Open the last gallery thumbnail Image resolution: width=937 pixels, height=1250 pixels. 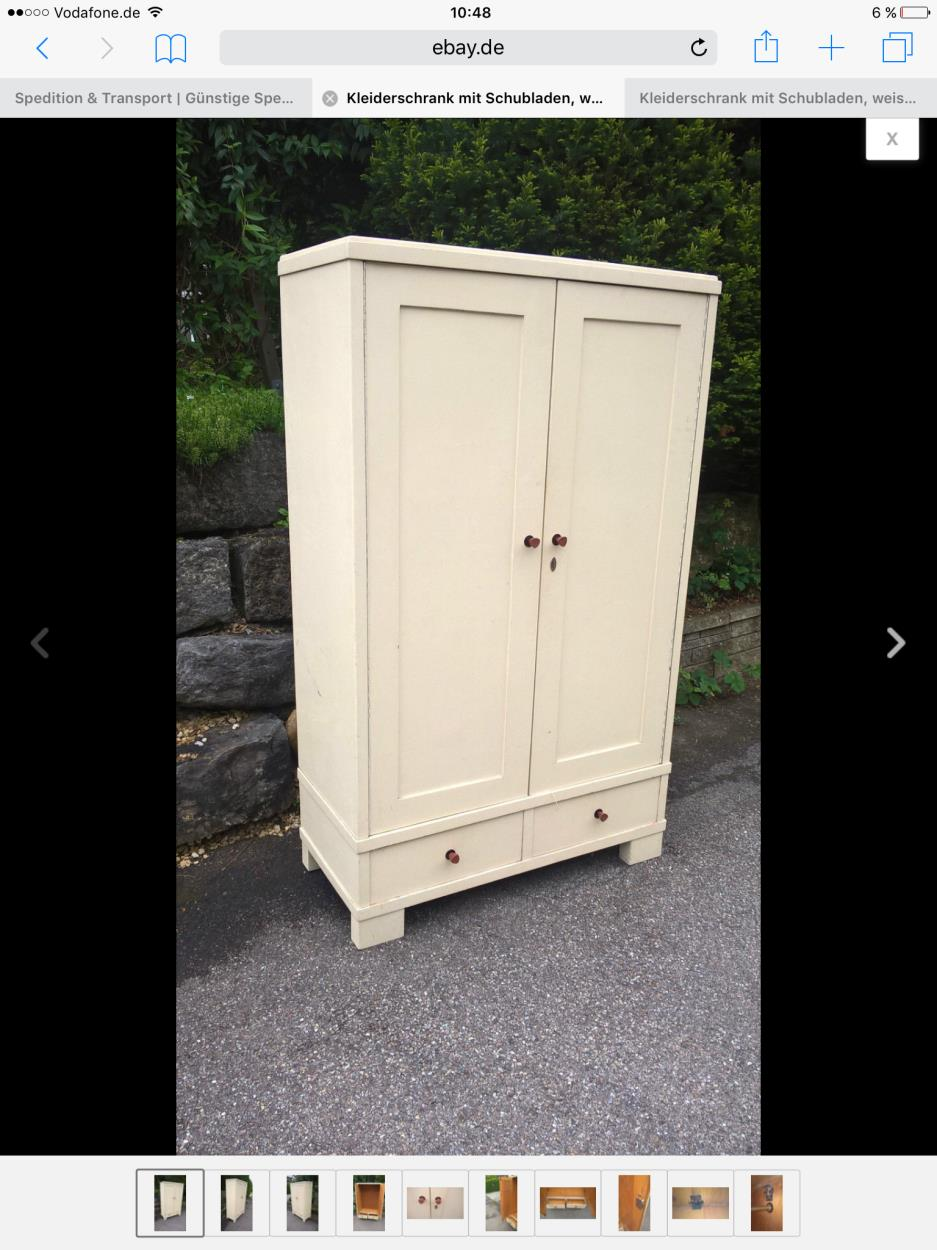(766, 1203)
